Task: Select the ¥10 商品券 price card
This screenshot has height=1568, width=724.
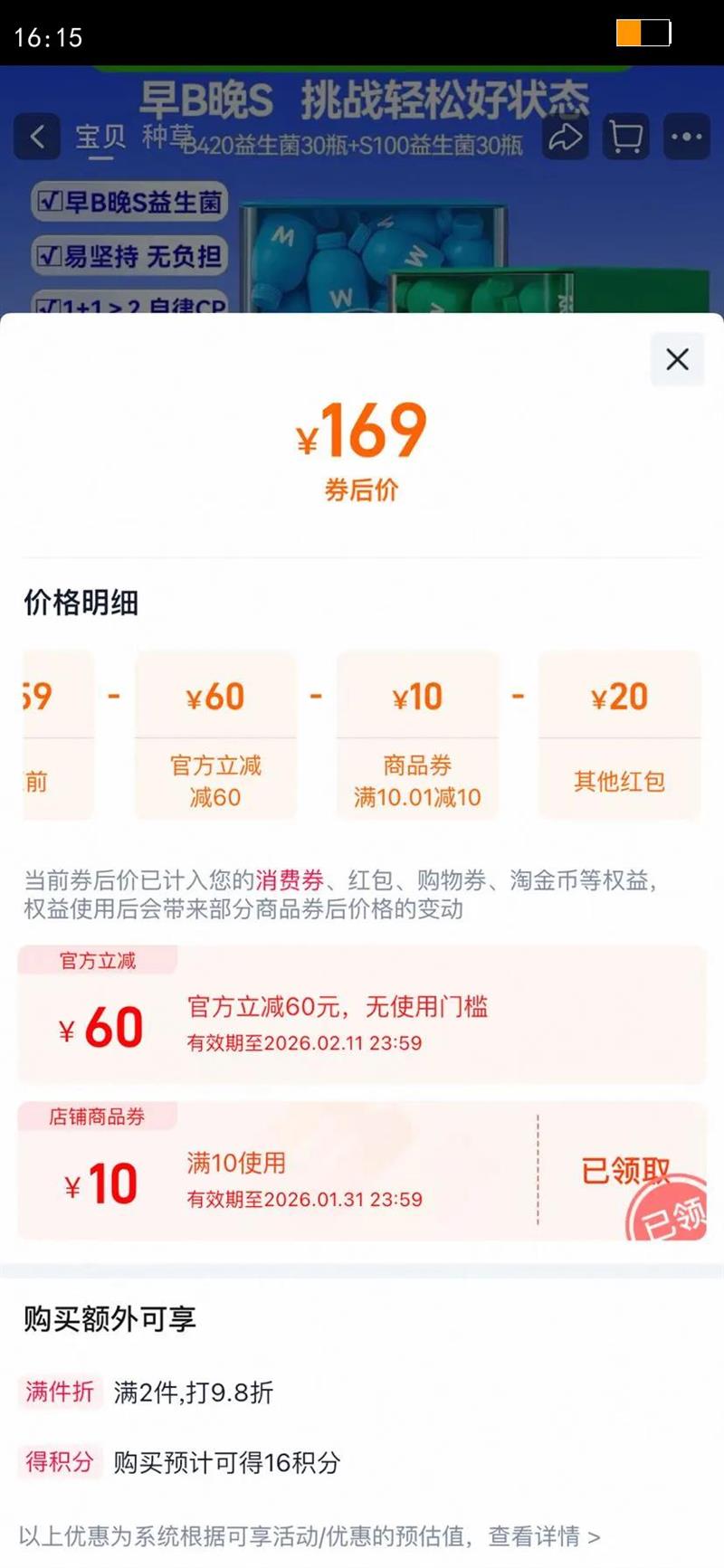Action: (x=417, y=736)
